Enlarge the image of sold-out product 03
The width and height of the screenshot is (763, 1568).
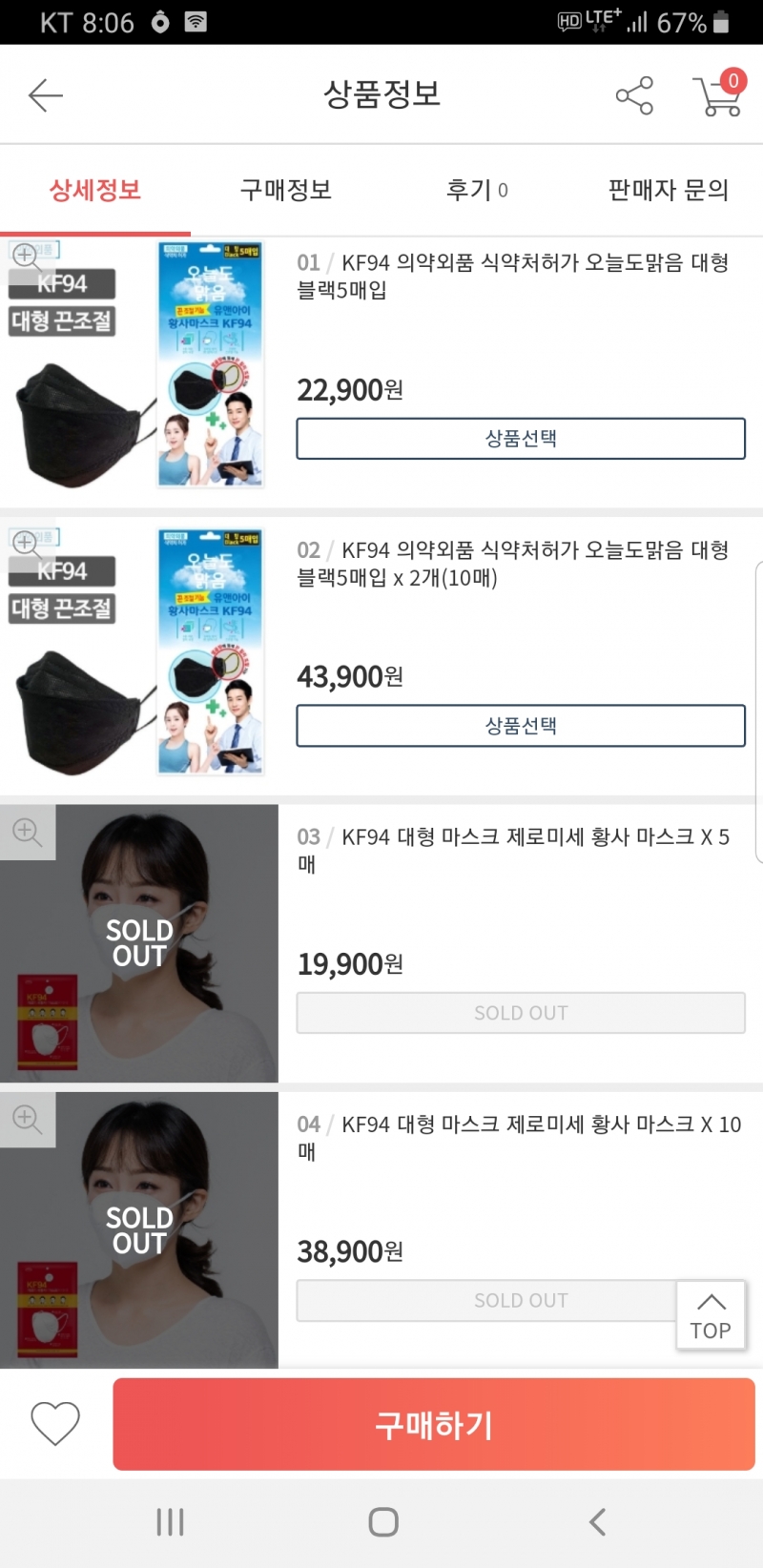click(27, 832)
